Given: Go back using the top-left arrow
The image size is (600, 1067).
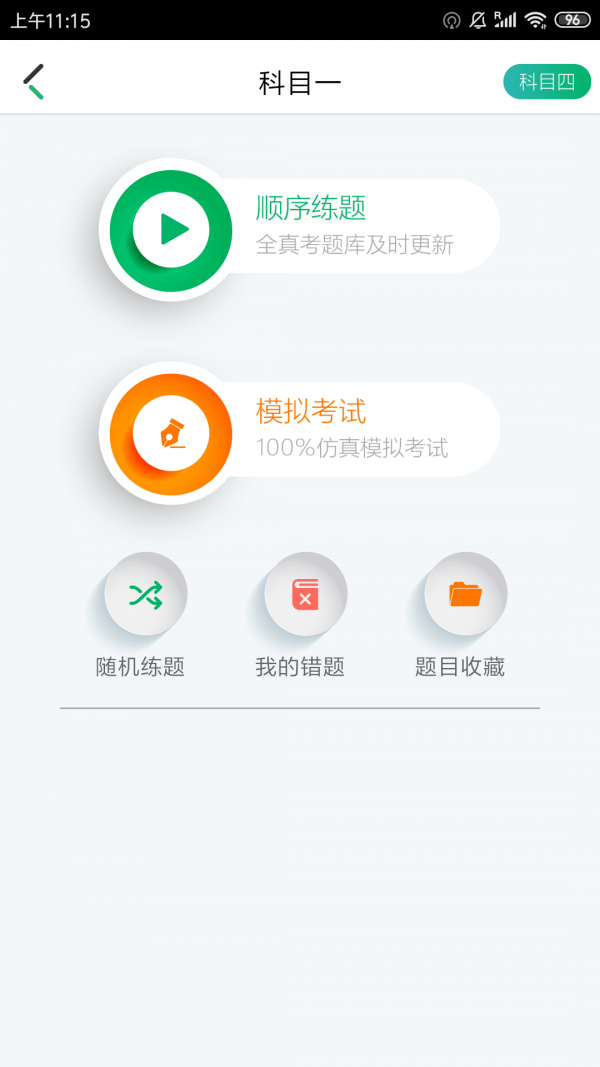Looking at the screenshot, I should click(33, 82).
